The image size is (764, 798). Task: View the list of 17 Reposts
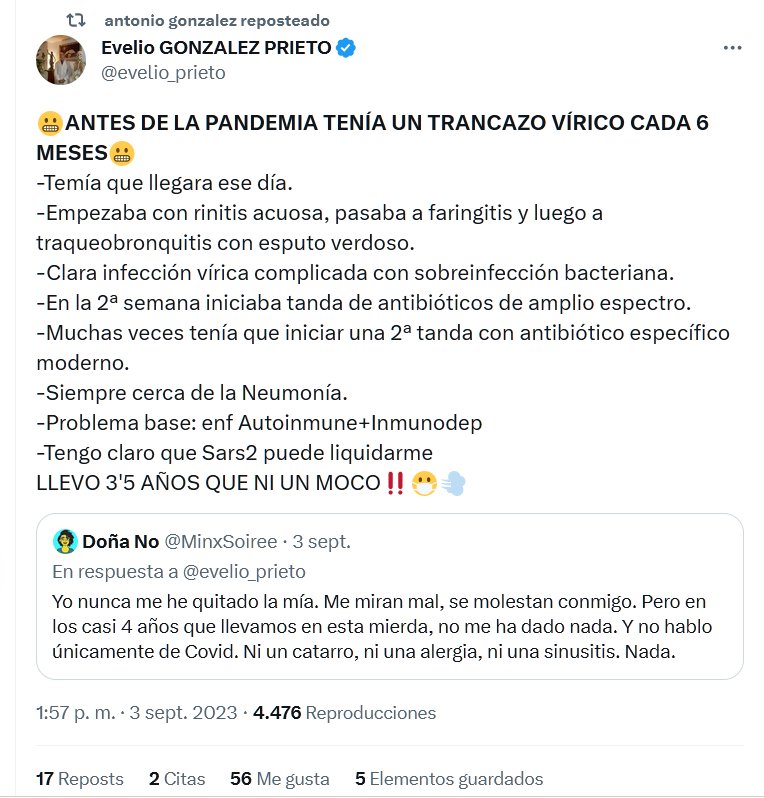coord(79,778)
